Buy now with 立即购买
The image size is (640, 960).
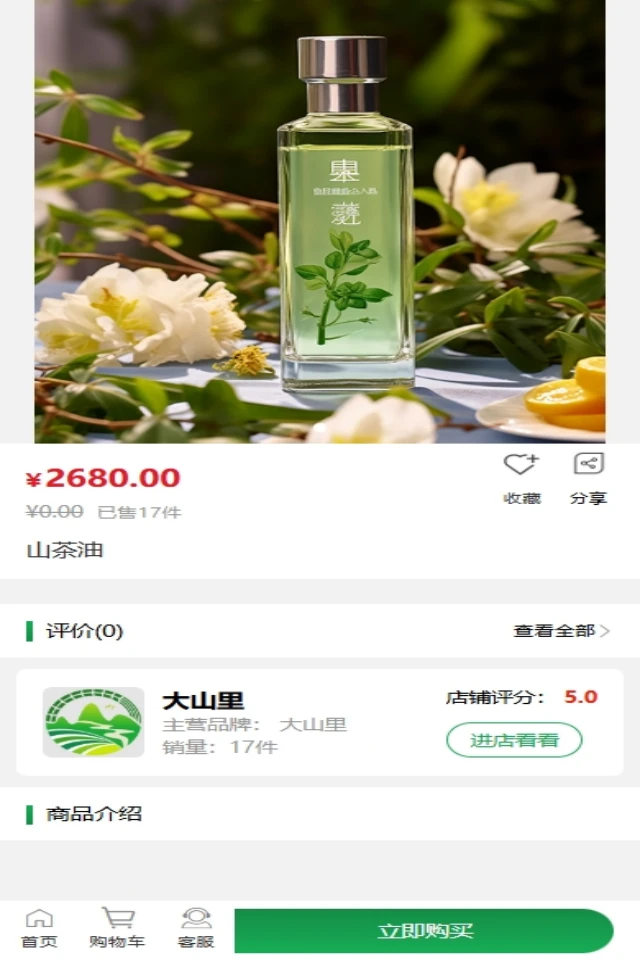pos(424,931)
